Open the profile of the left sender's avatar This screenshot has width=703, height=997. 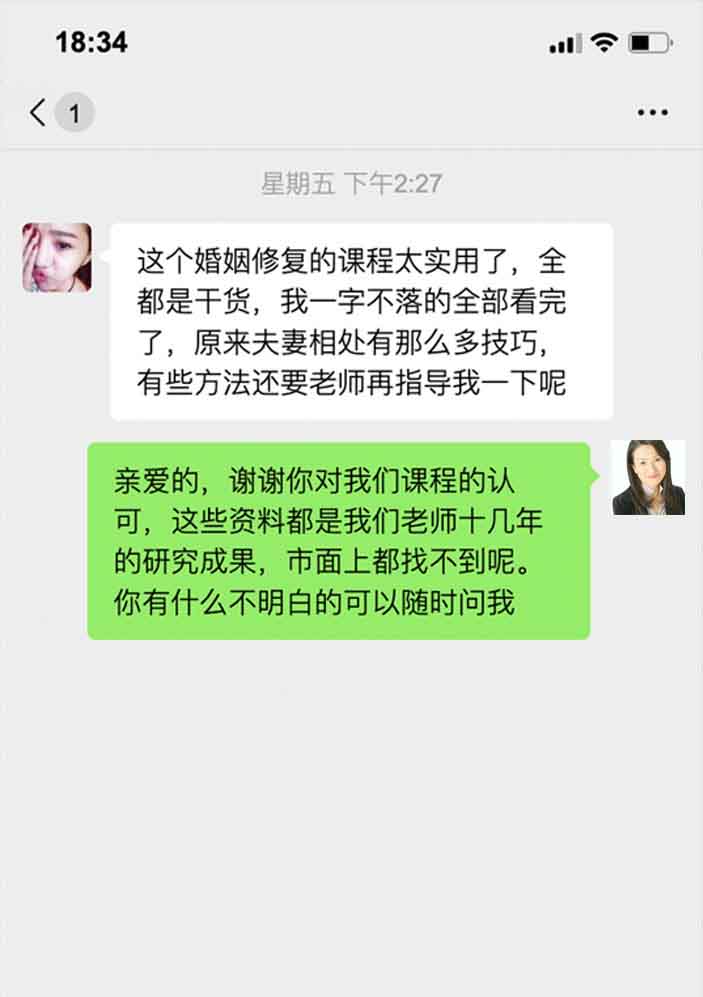click(57, 258)
